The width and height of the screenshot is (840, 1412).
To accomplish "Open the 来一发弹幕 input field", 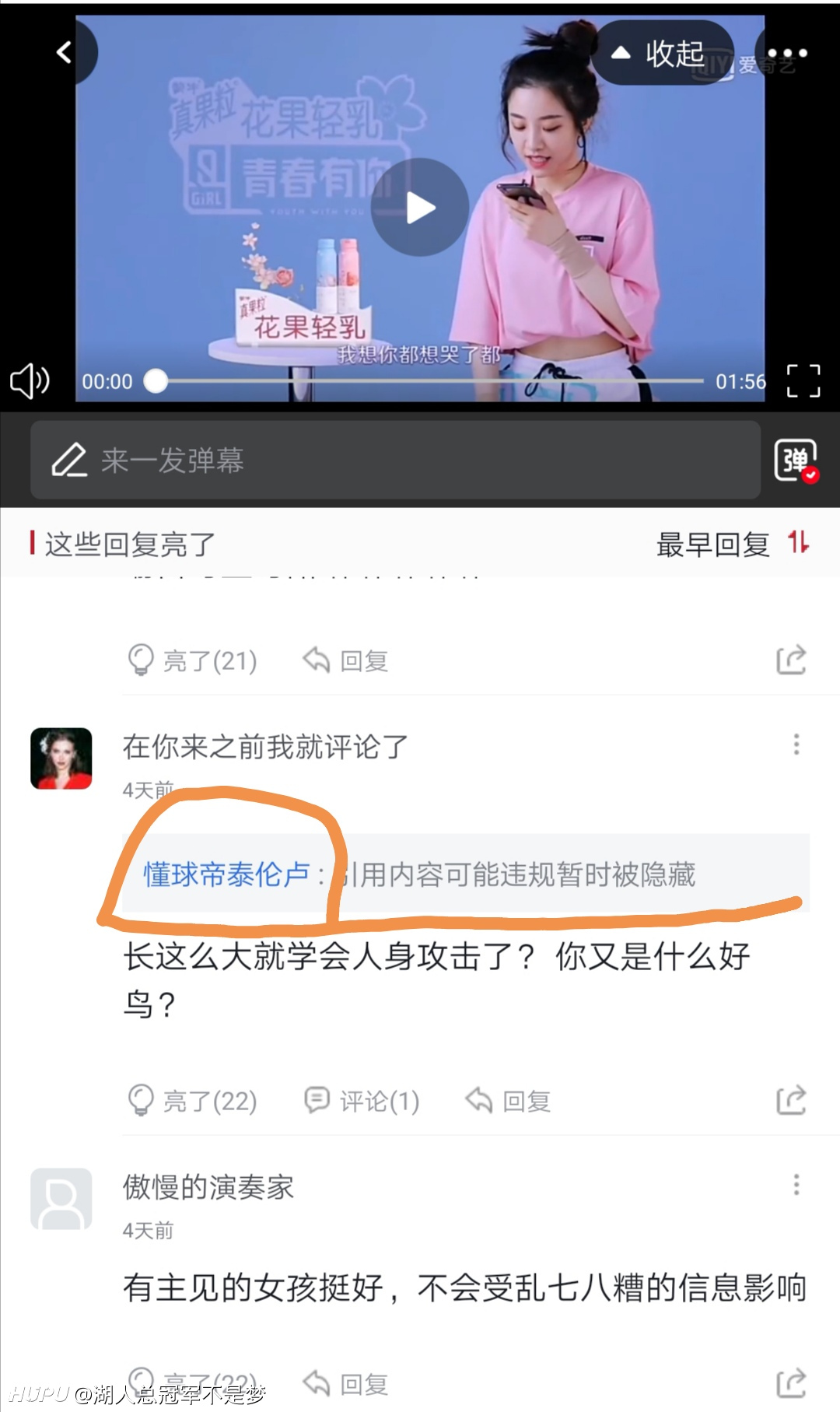I will 395,460.
